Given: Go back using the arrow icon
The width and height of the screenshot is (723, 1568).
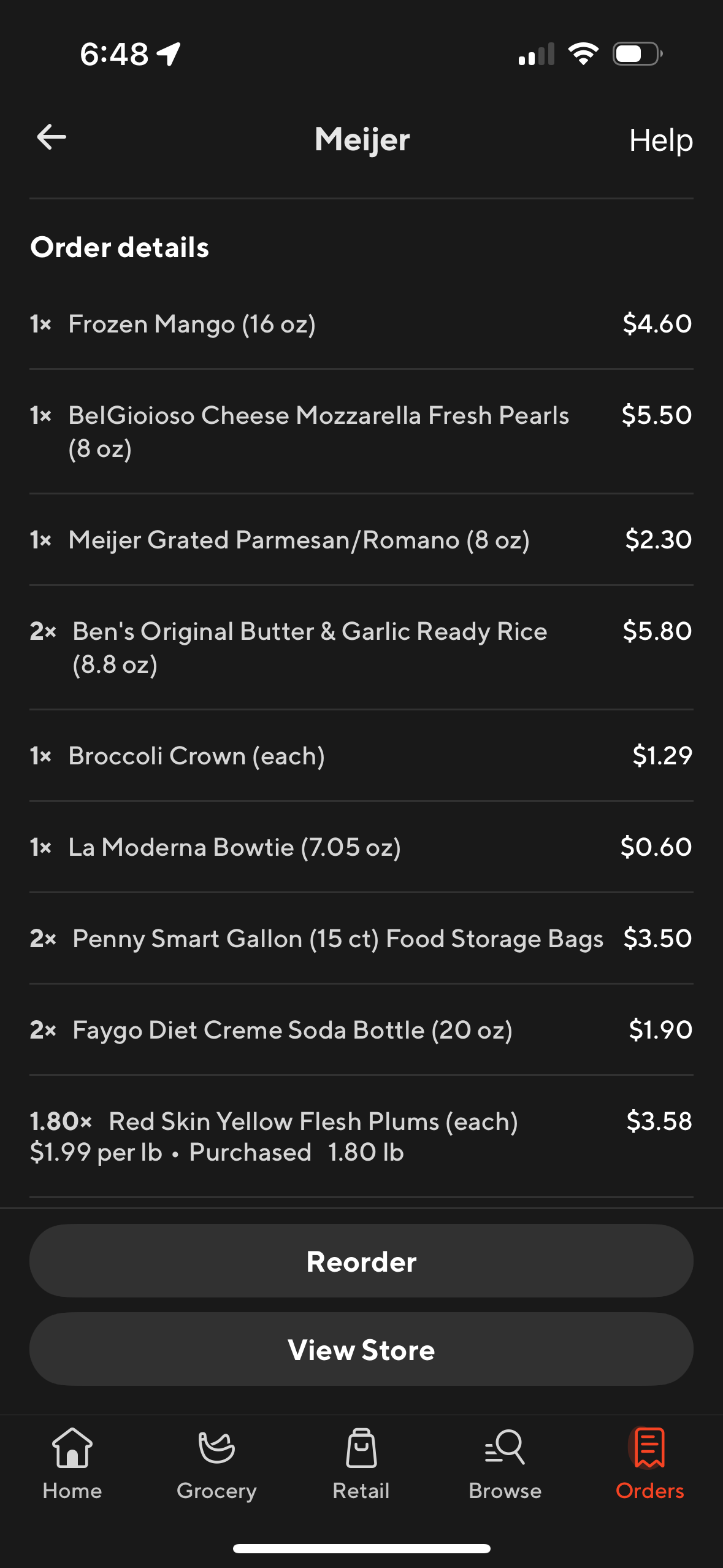Looking at the screenshot, I should pyautogui.click(x=52, y=137).
